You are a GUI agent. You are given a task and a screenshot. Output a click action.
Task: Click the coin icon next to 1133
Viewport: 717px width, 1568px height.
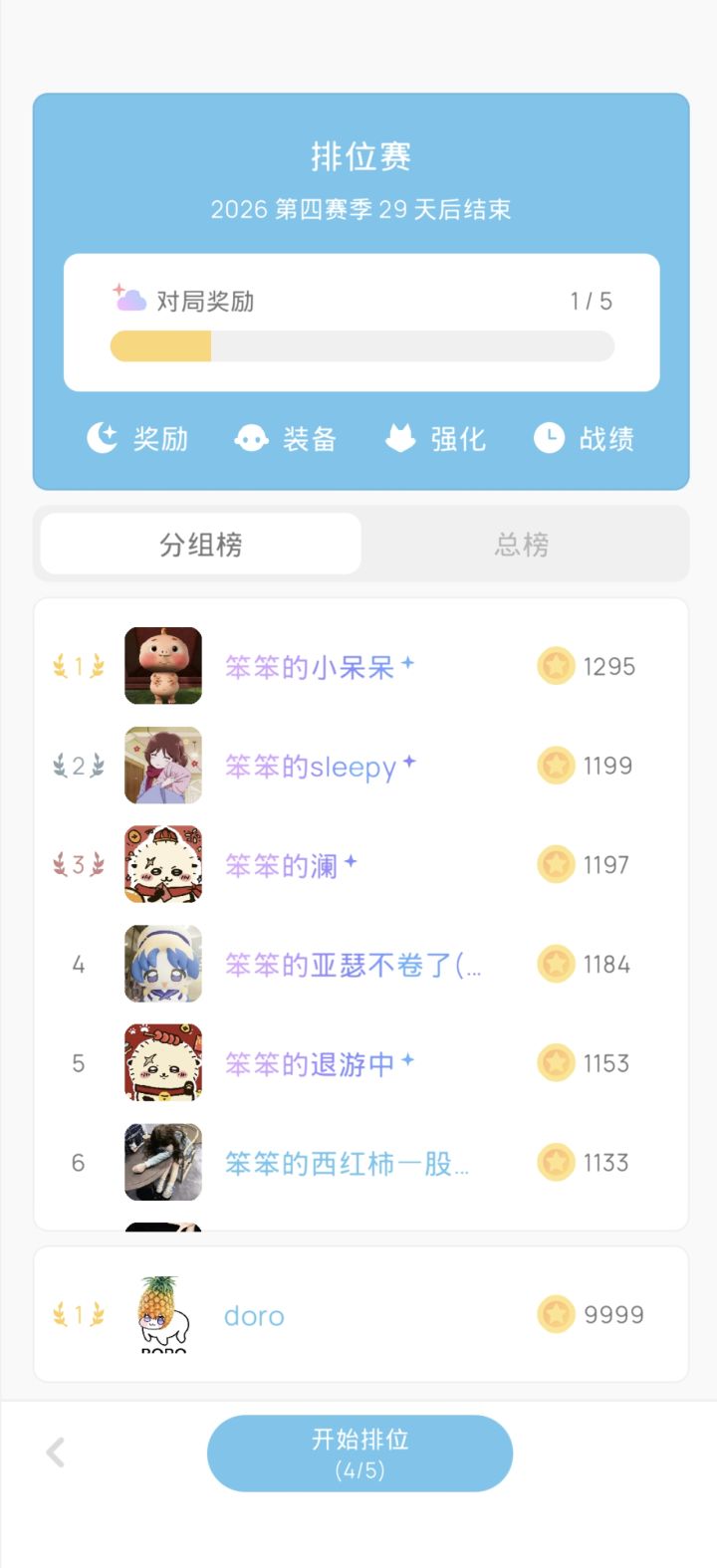[x=556, y=1162]
